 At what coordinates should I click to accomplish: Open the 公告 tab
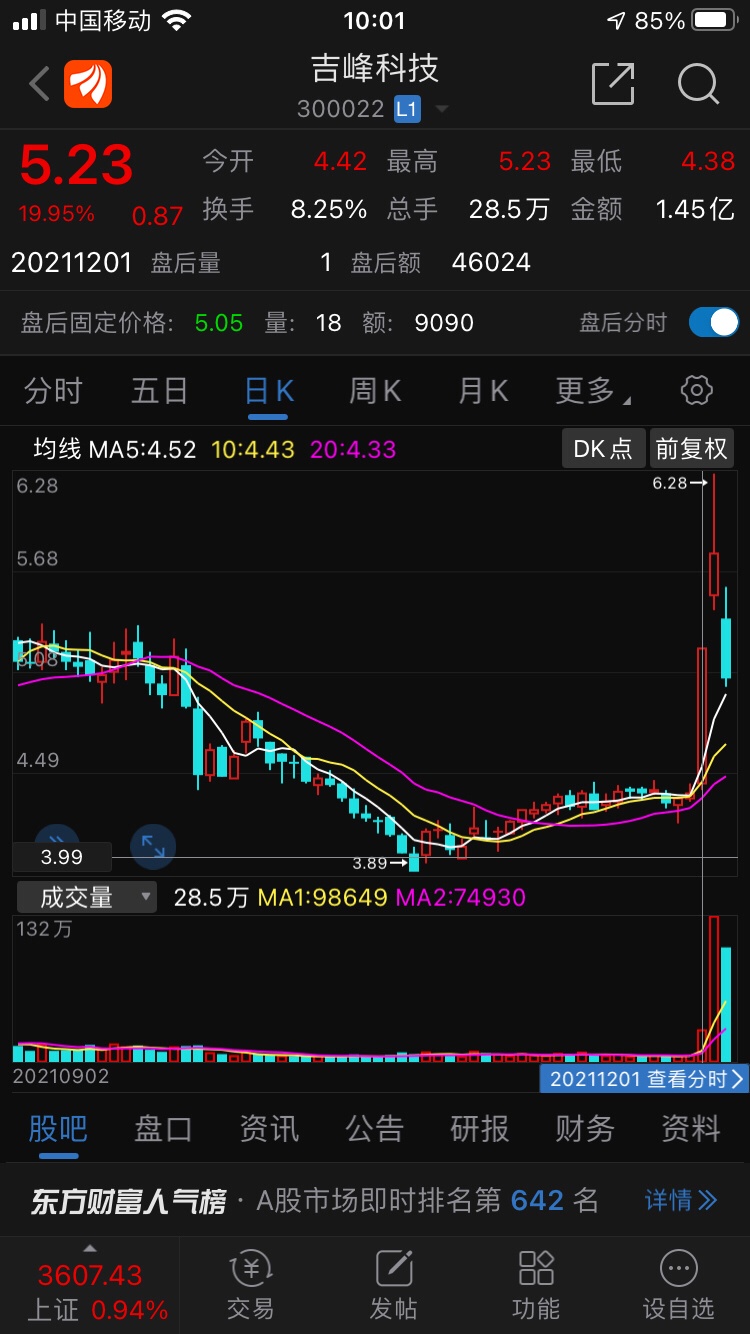(x=374, y=1129)
